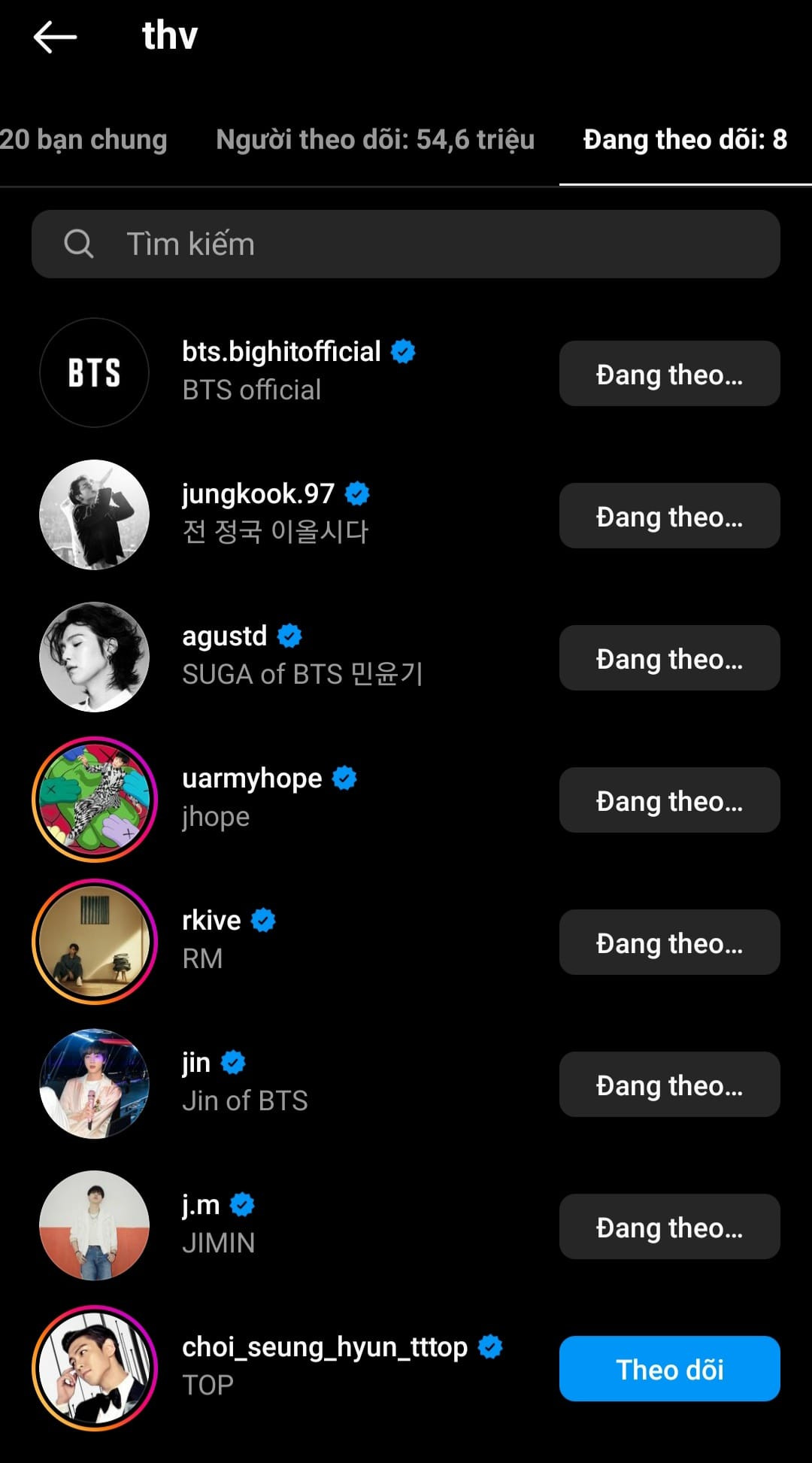This screenshot has width=812, height=1463.
Task: Click the back arrow to return
Action: click(x=54, y=36)
